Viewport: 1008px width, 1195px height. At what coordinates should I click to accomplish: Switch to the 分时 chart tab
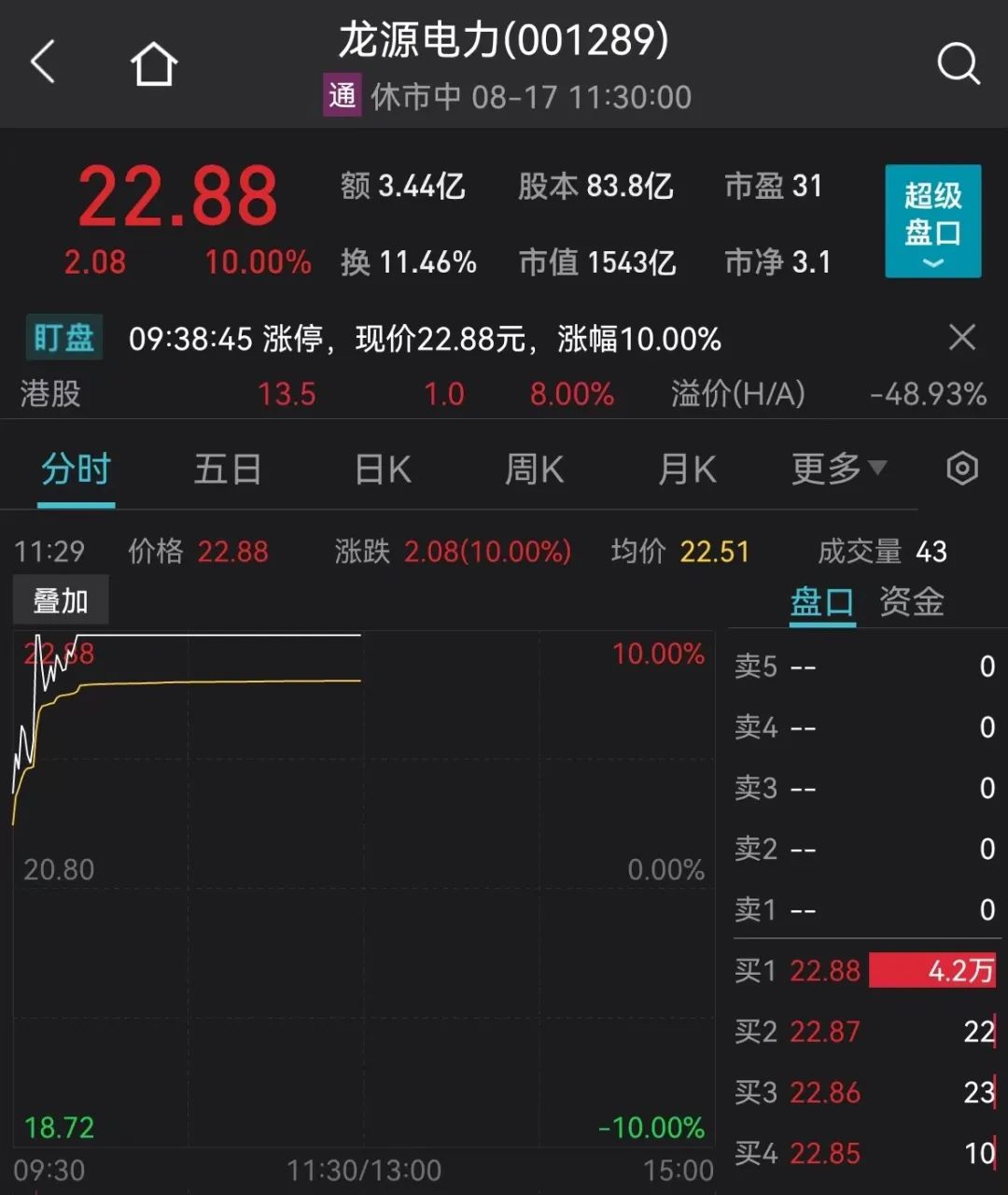pos(76,470)
